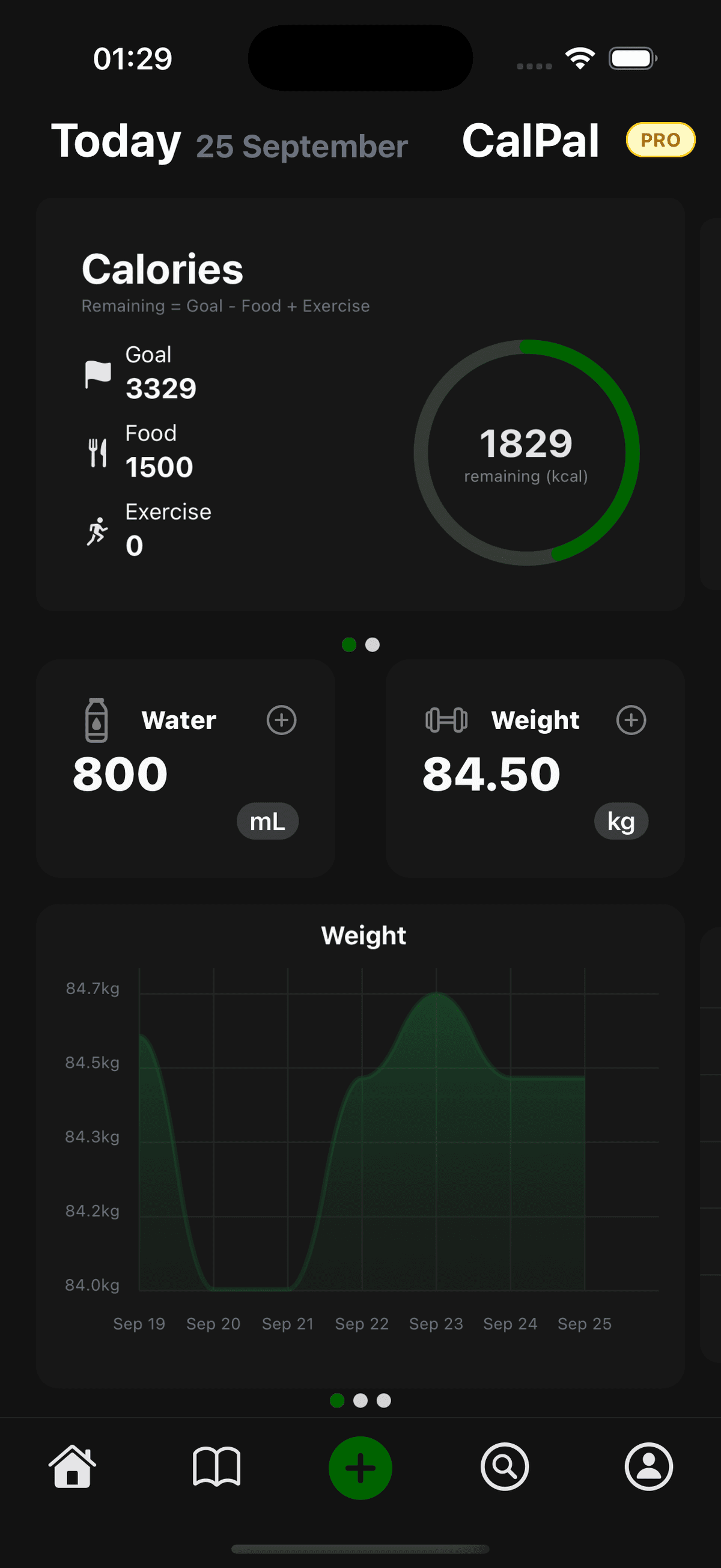721x1568 pixels.
Task: Tap the water bottle icon
Action: pyautogui.click(x=96, y=720)
